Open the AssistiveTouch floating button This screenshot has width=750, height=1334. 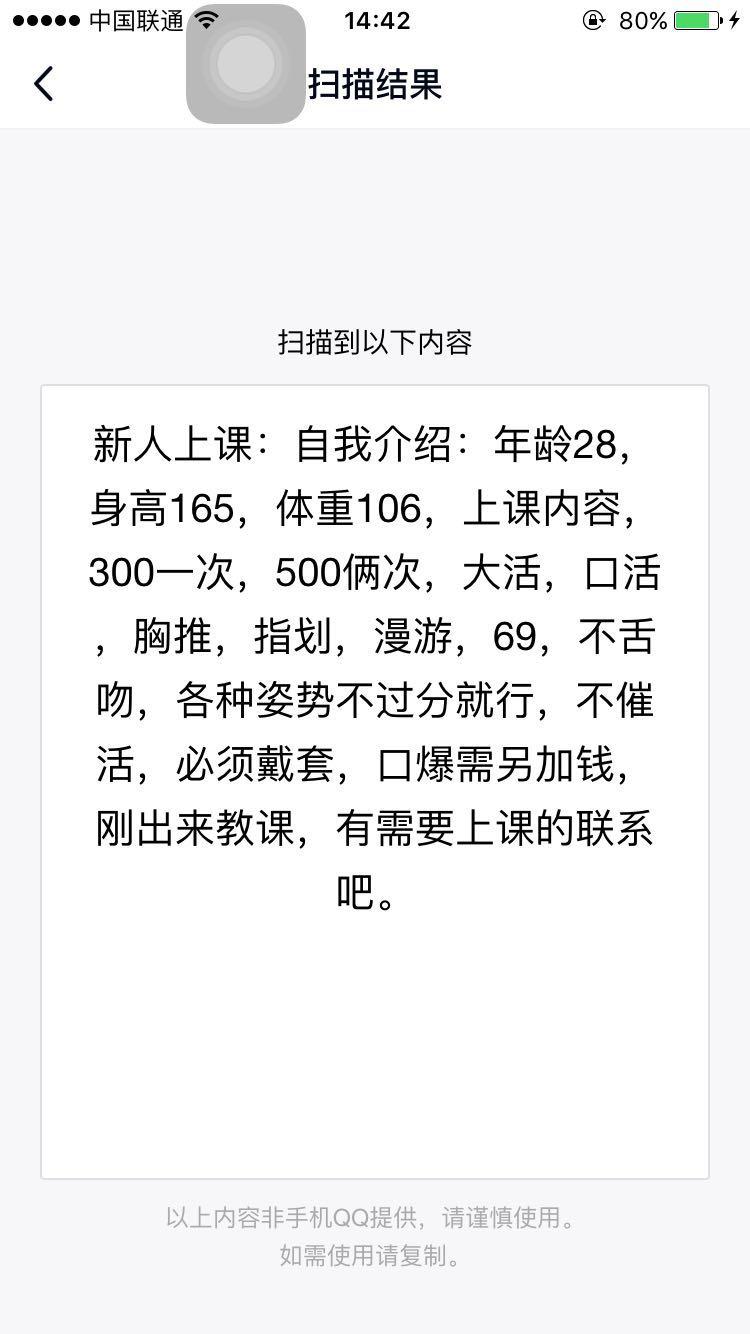point(245,65)
